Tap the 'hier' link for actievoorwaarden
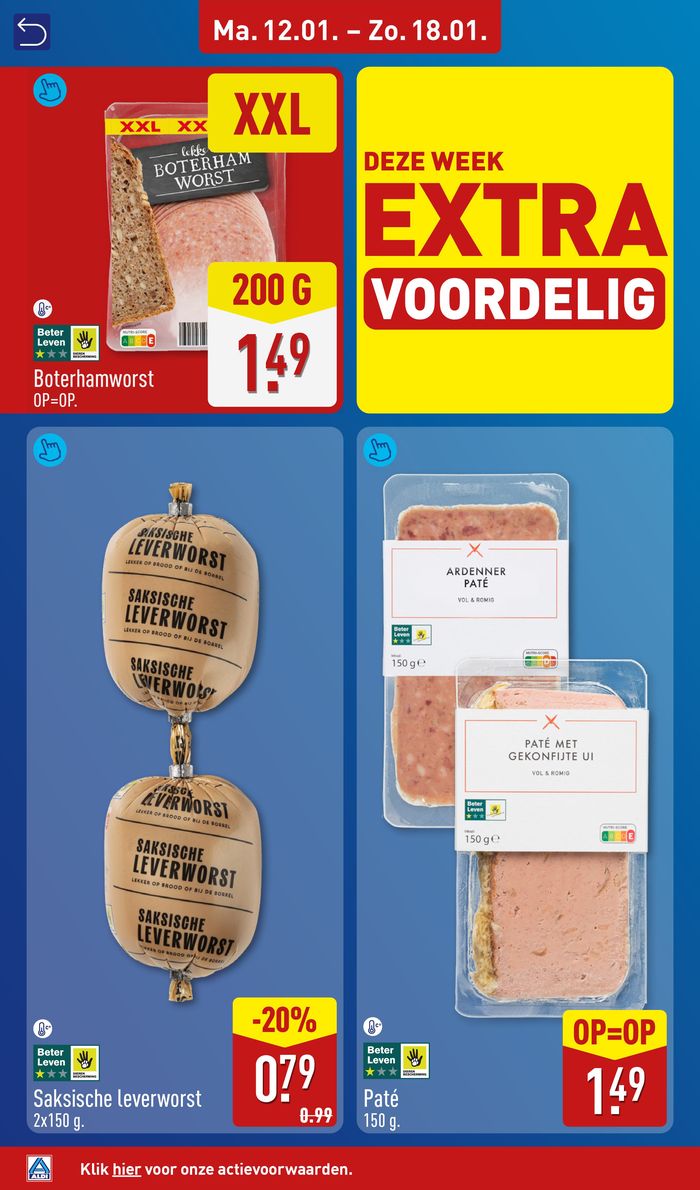 [x=126, y=1168]
